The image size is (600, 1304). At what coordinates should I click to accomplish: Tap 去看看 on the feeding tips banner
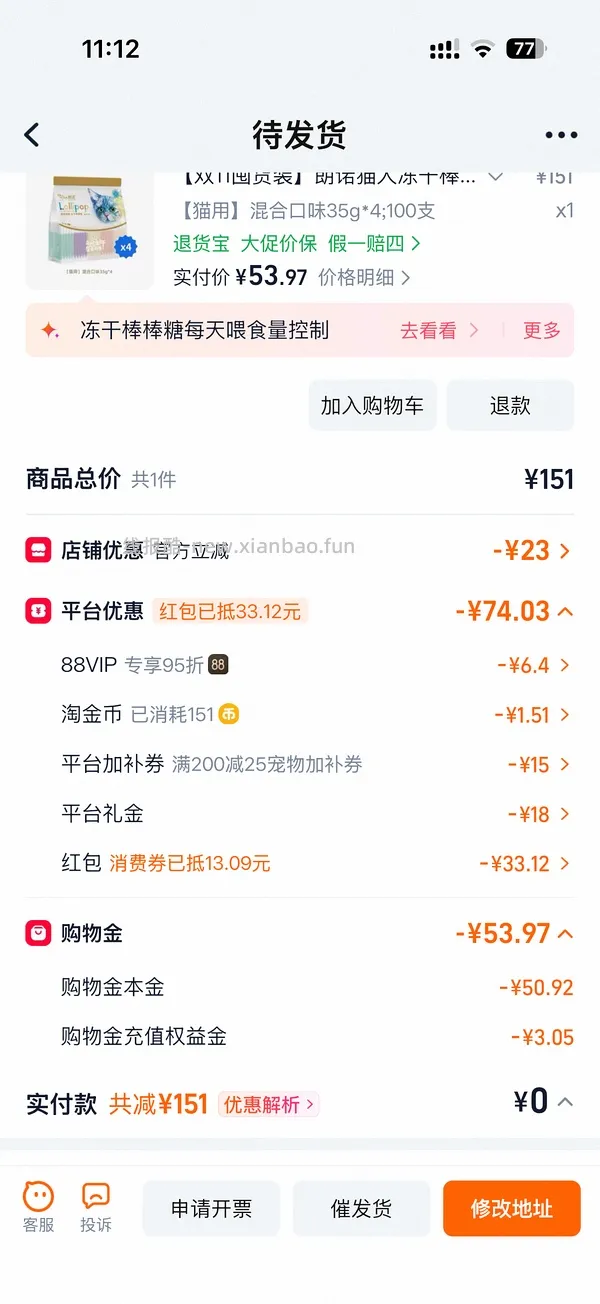[439, 331]
